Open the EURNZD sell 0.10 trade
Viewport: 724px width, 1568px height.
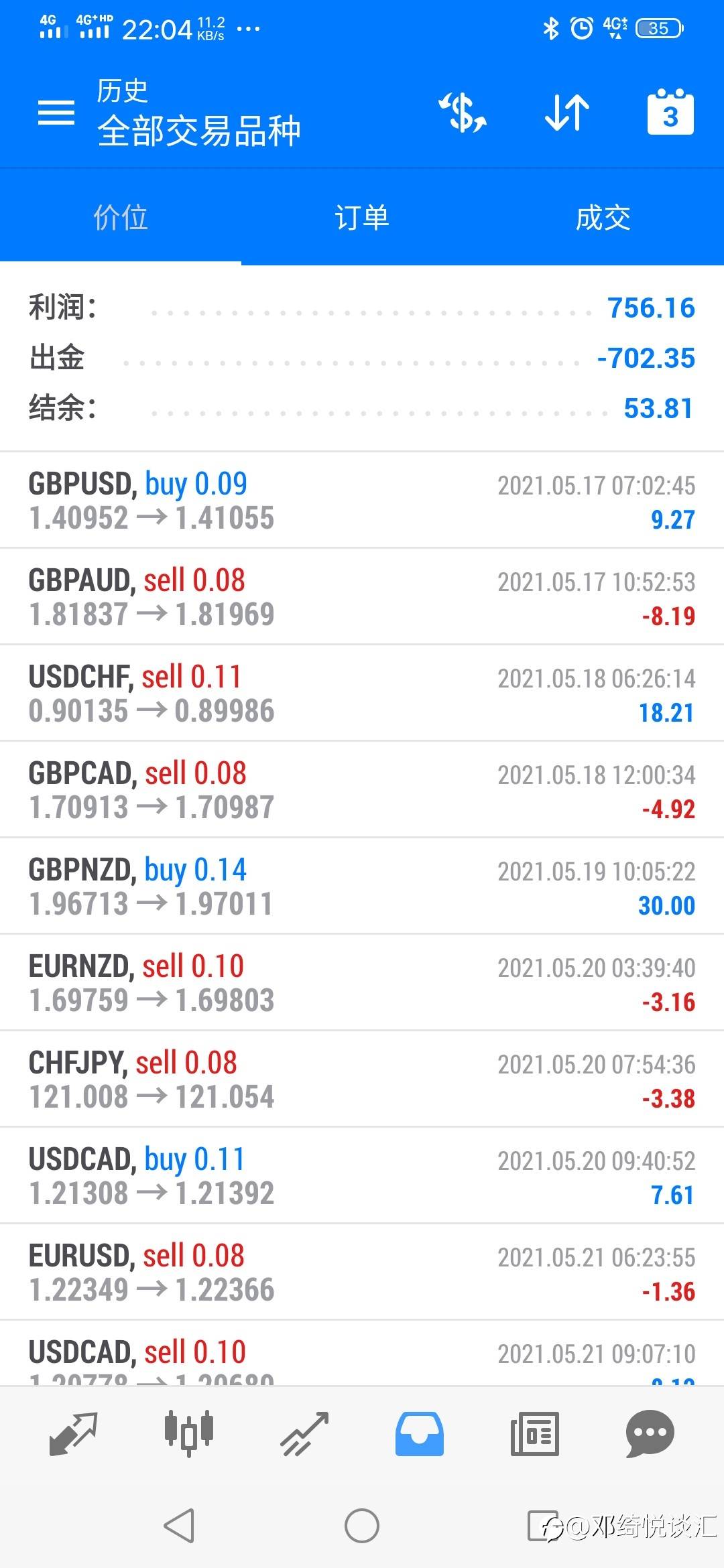pyautogui.click(x=362, y=983)
